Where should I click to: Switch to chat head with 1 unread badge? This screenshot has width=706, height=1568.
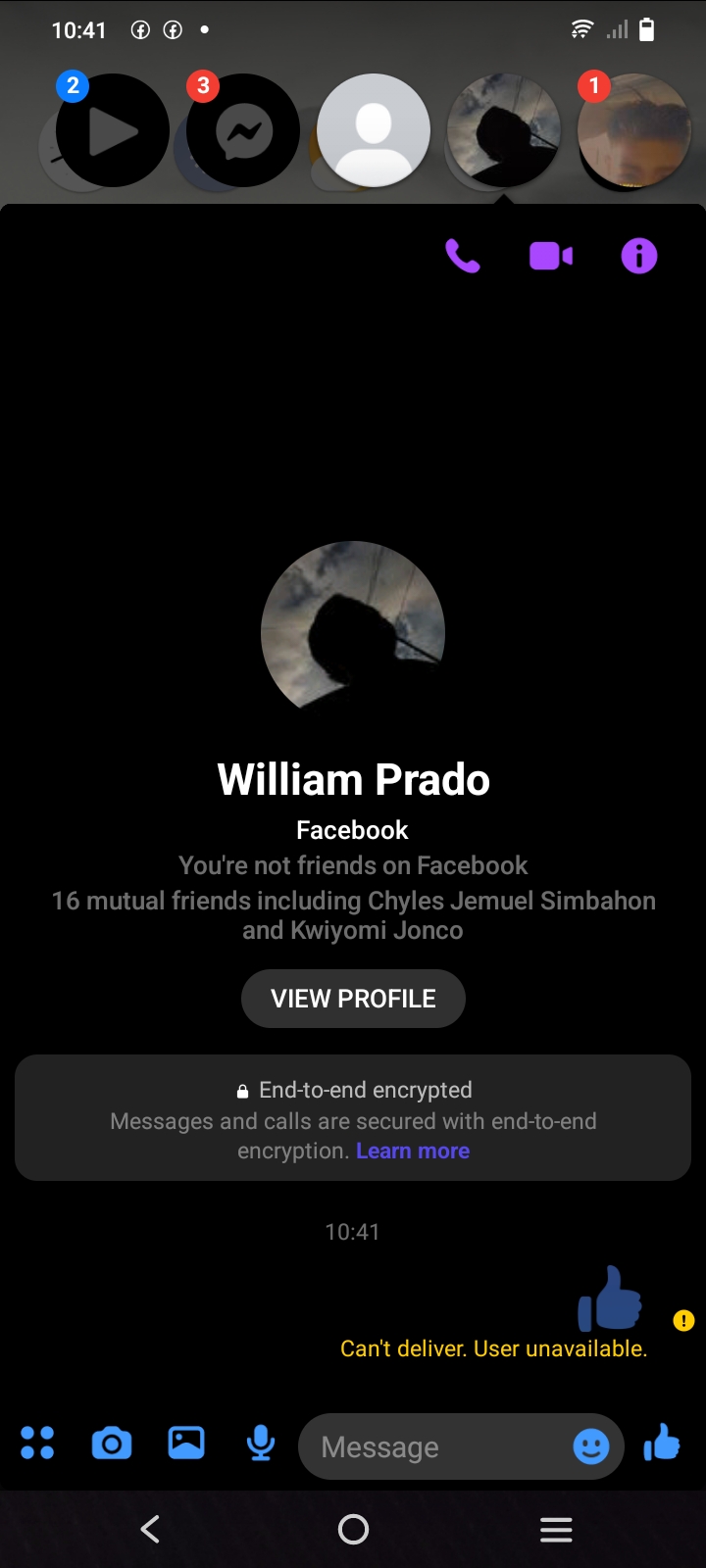coord(634,130)
